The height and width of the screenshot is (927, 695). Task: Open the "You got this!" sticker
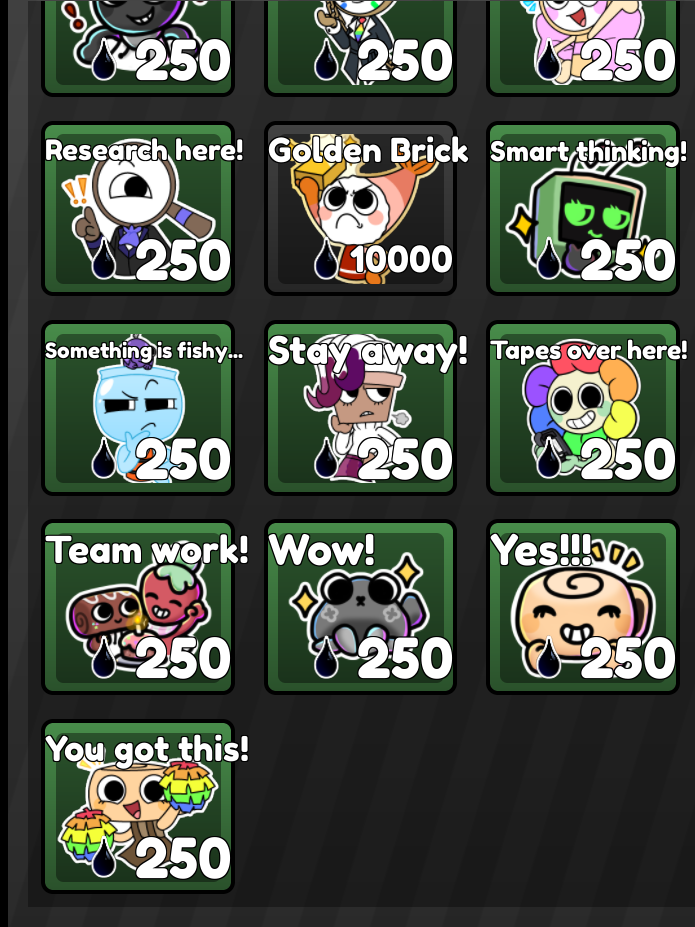[138, 806]
